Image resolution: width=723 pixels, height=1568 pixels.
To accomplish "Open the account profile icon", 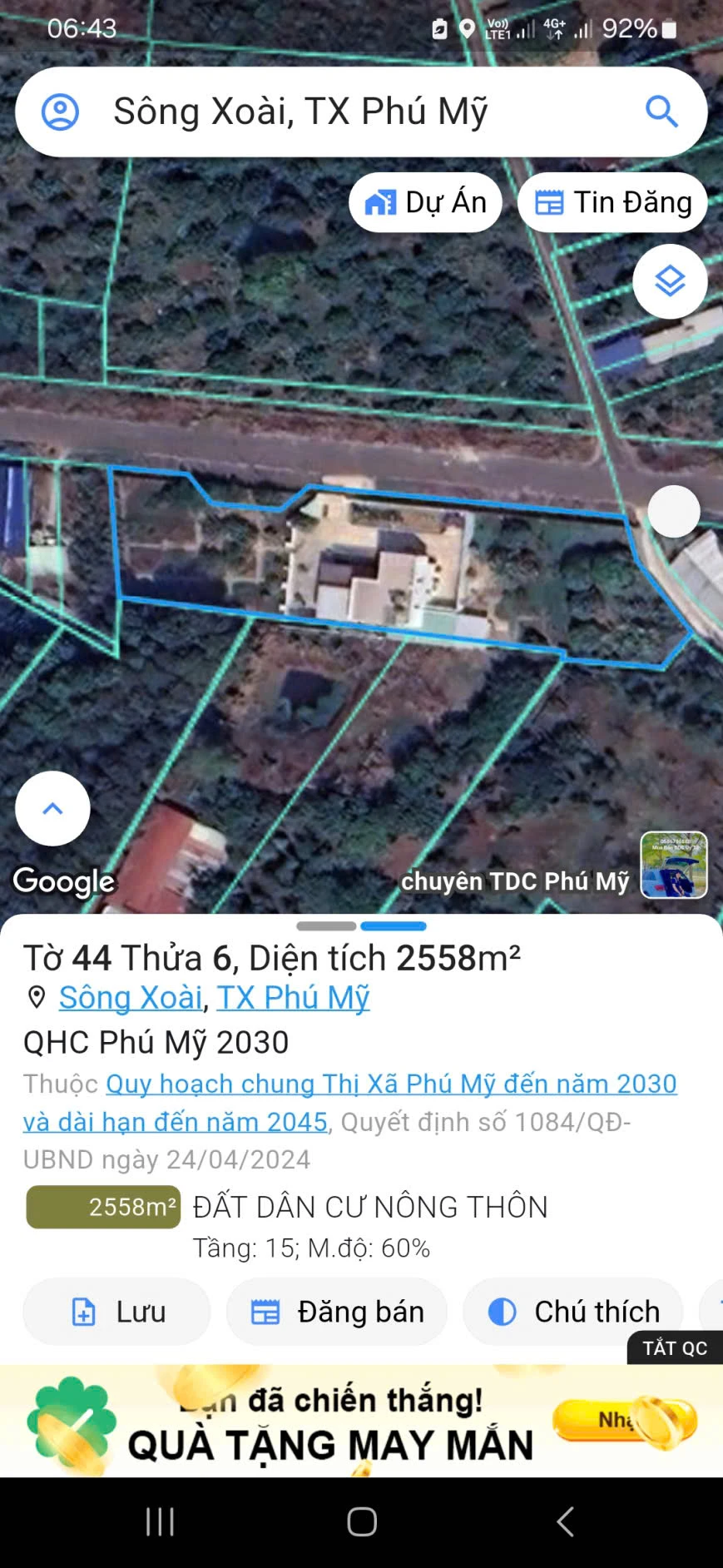I will (x=60, y=112).
